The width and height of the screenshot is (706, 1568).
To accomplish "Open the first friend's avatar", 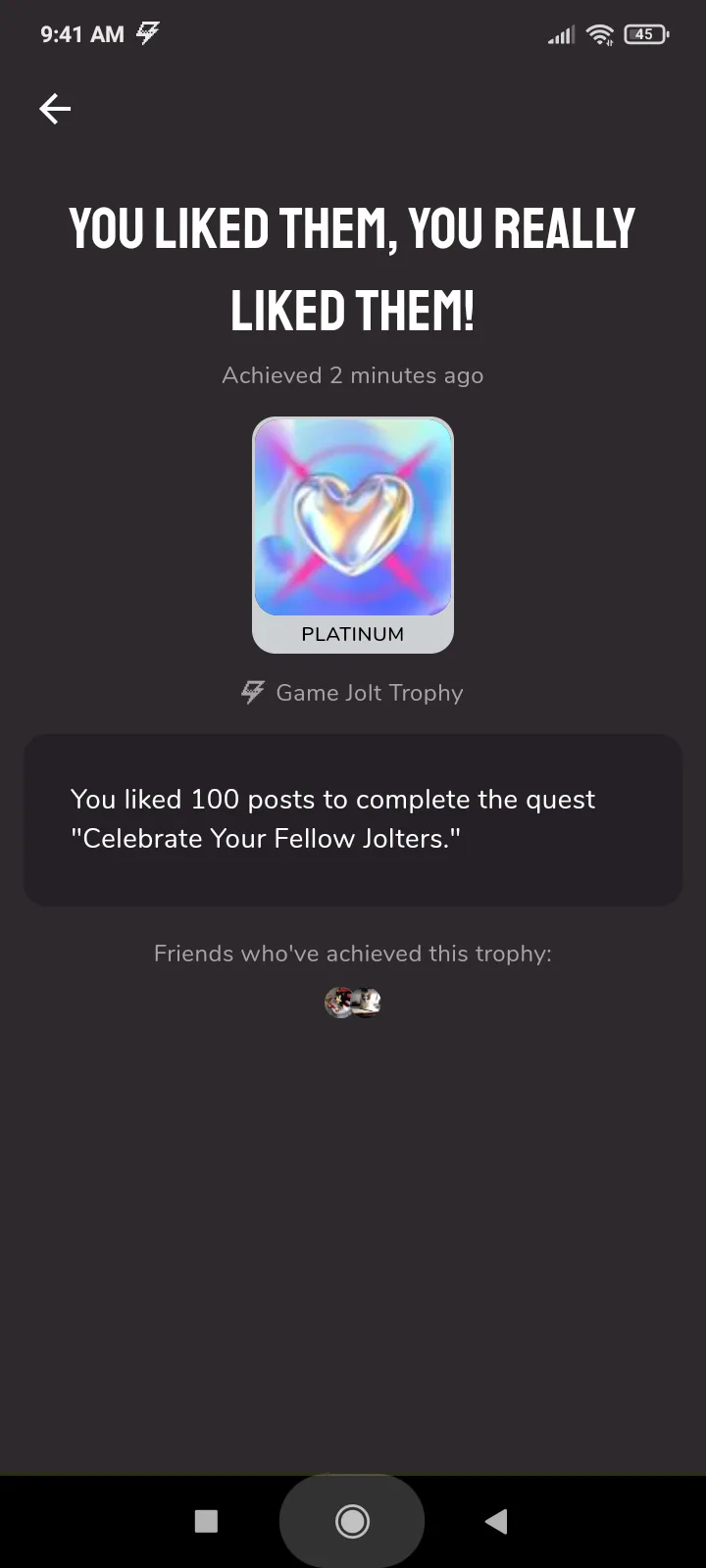I will pyautogui.click(x=338, y=1003).
